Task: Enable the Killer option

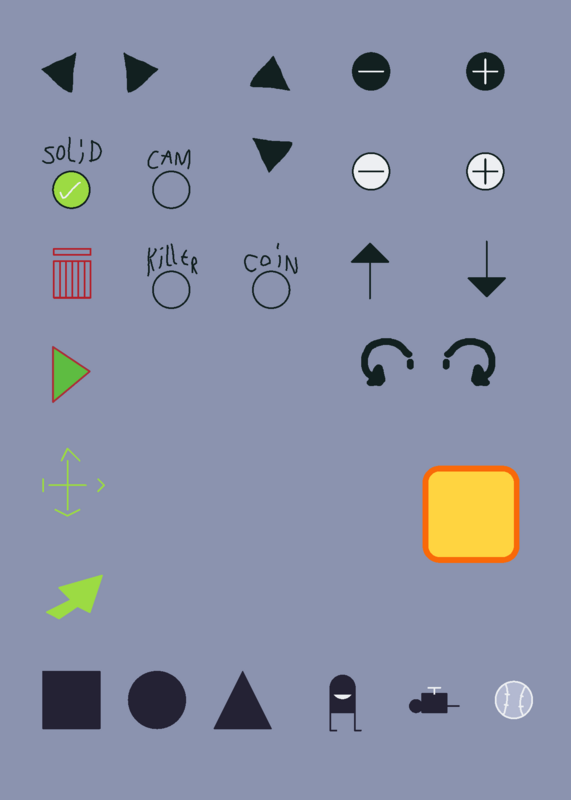Action: [x=171, y=290]
